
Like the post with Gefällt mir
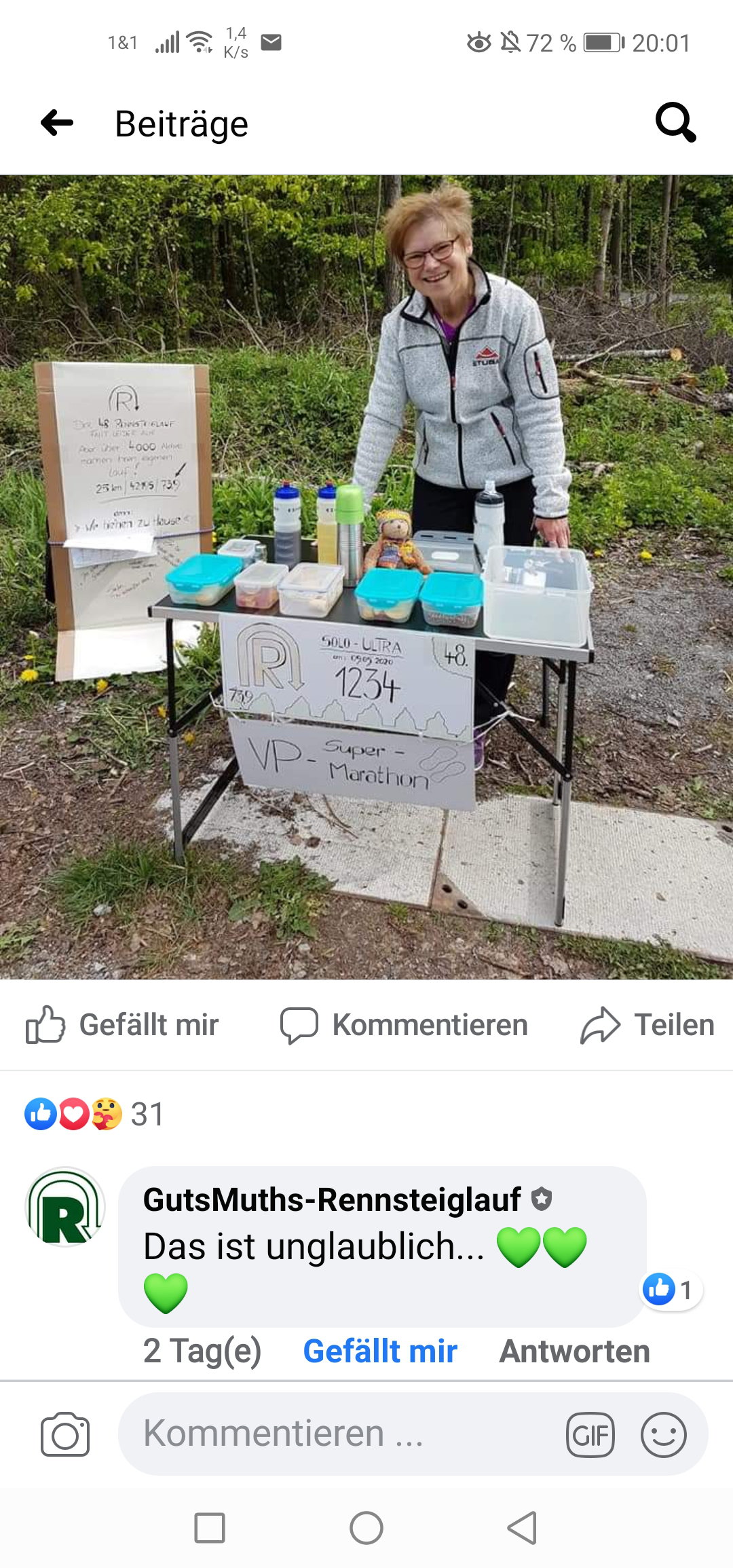click(x=123, y=1025)
